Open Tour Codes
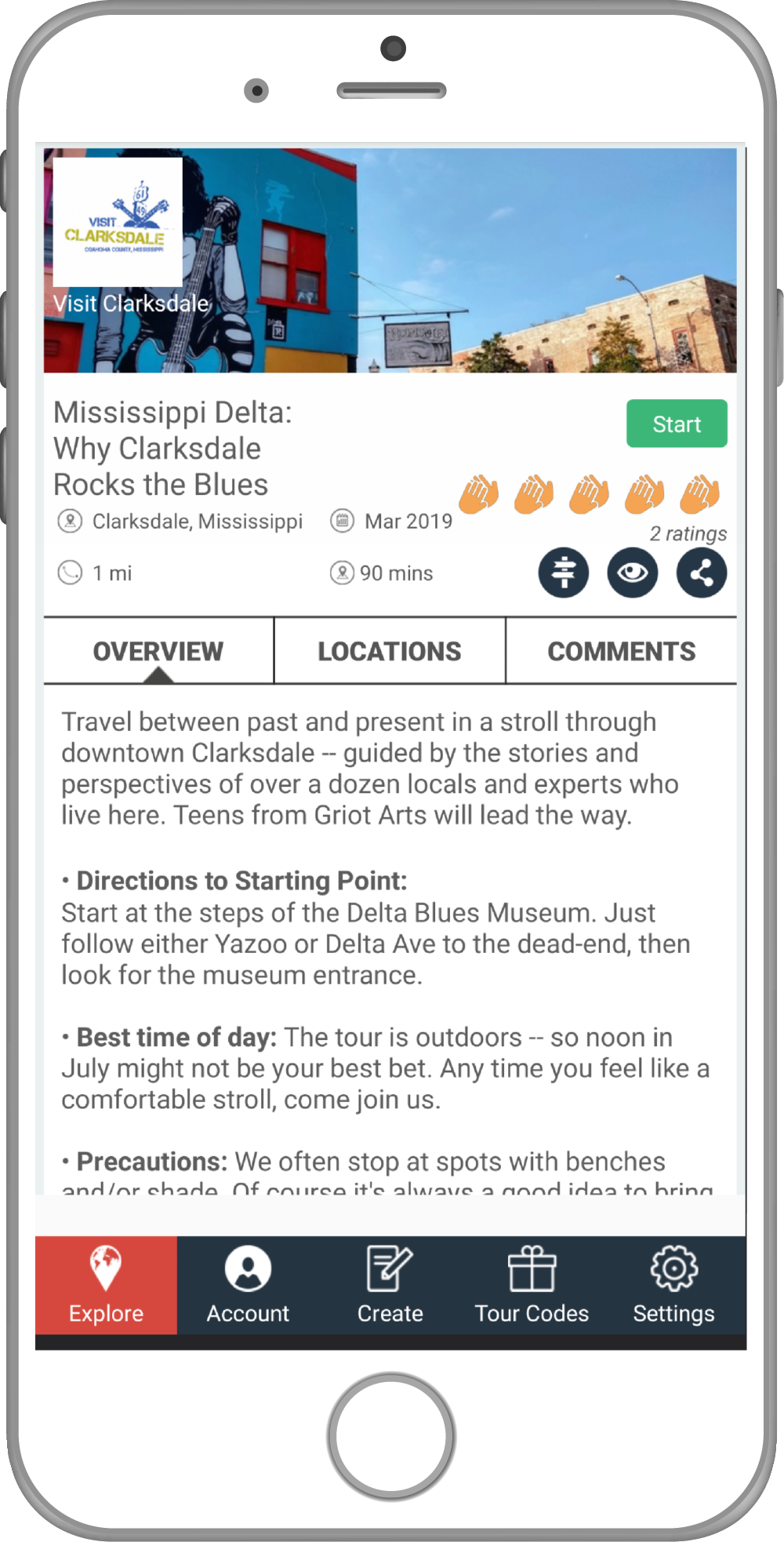784x1542 pixels. 532,1285
